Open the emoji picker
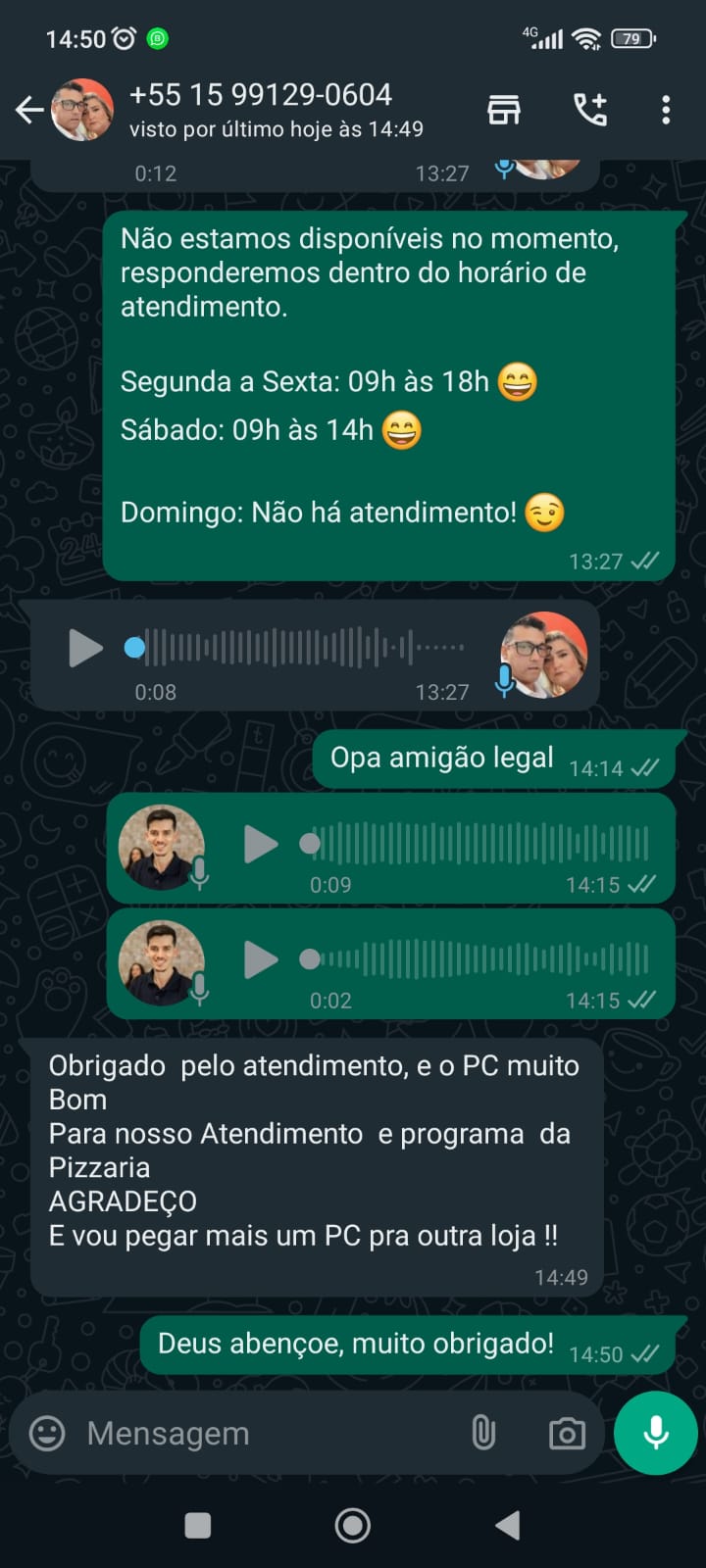706x1568 pixels. (x=47, y=1433)
